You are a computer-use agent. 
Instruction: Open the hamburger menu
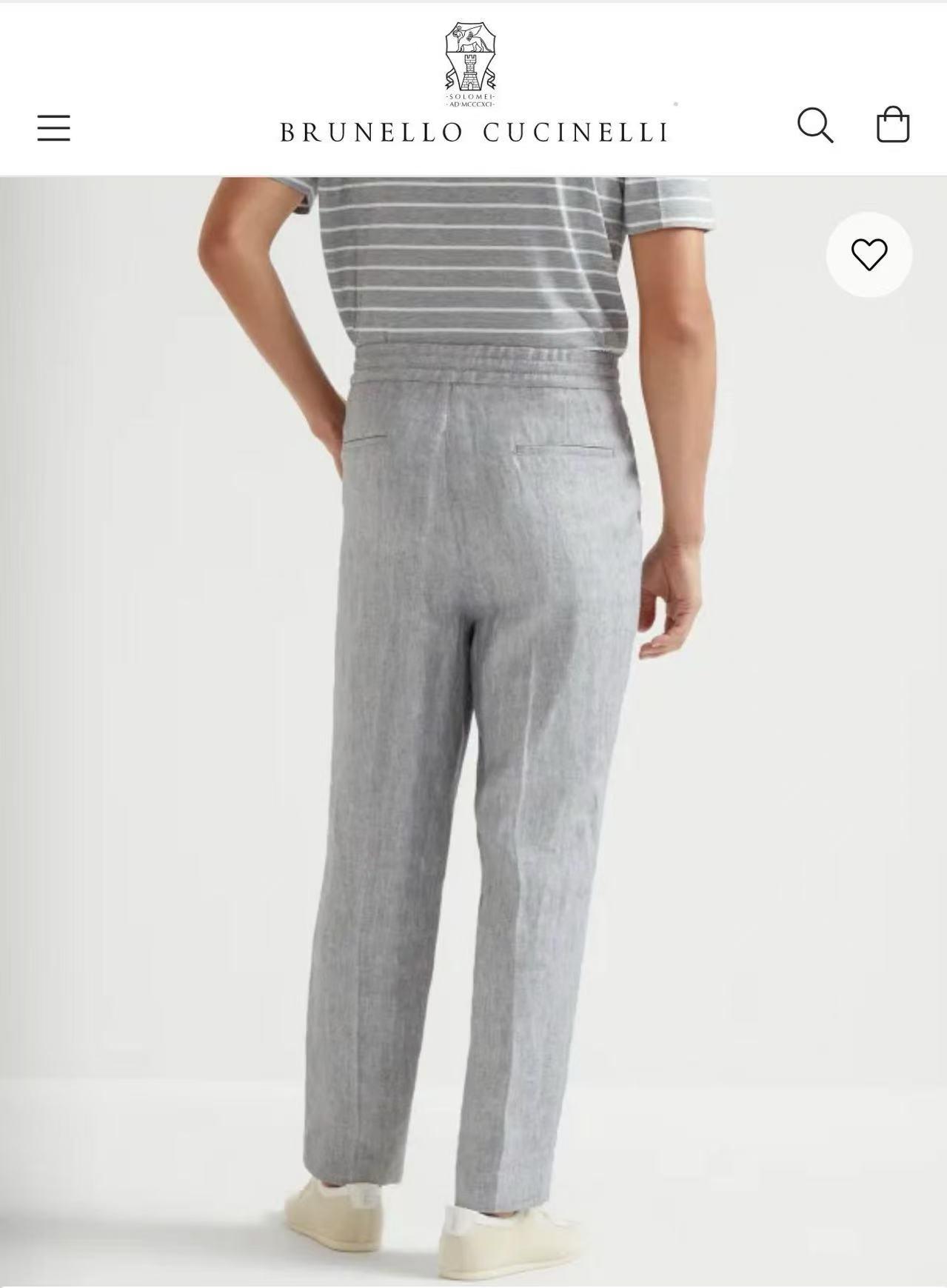[x=54, y=128]
